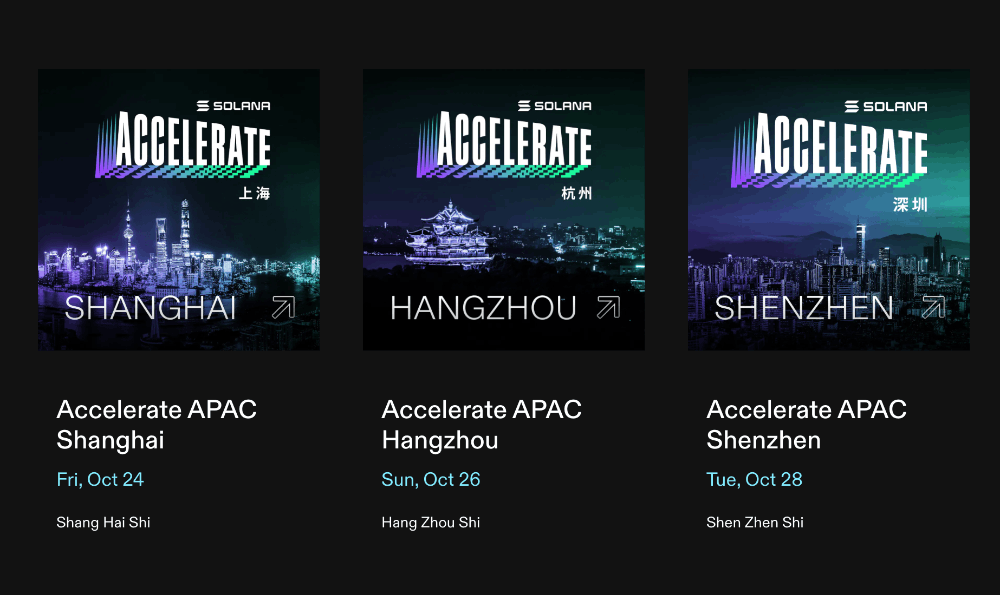Open the Accelerate APAC Shanghai title link
The width and height of the screenshot is (1000, 595).
pos(156,424)
